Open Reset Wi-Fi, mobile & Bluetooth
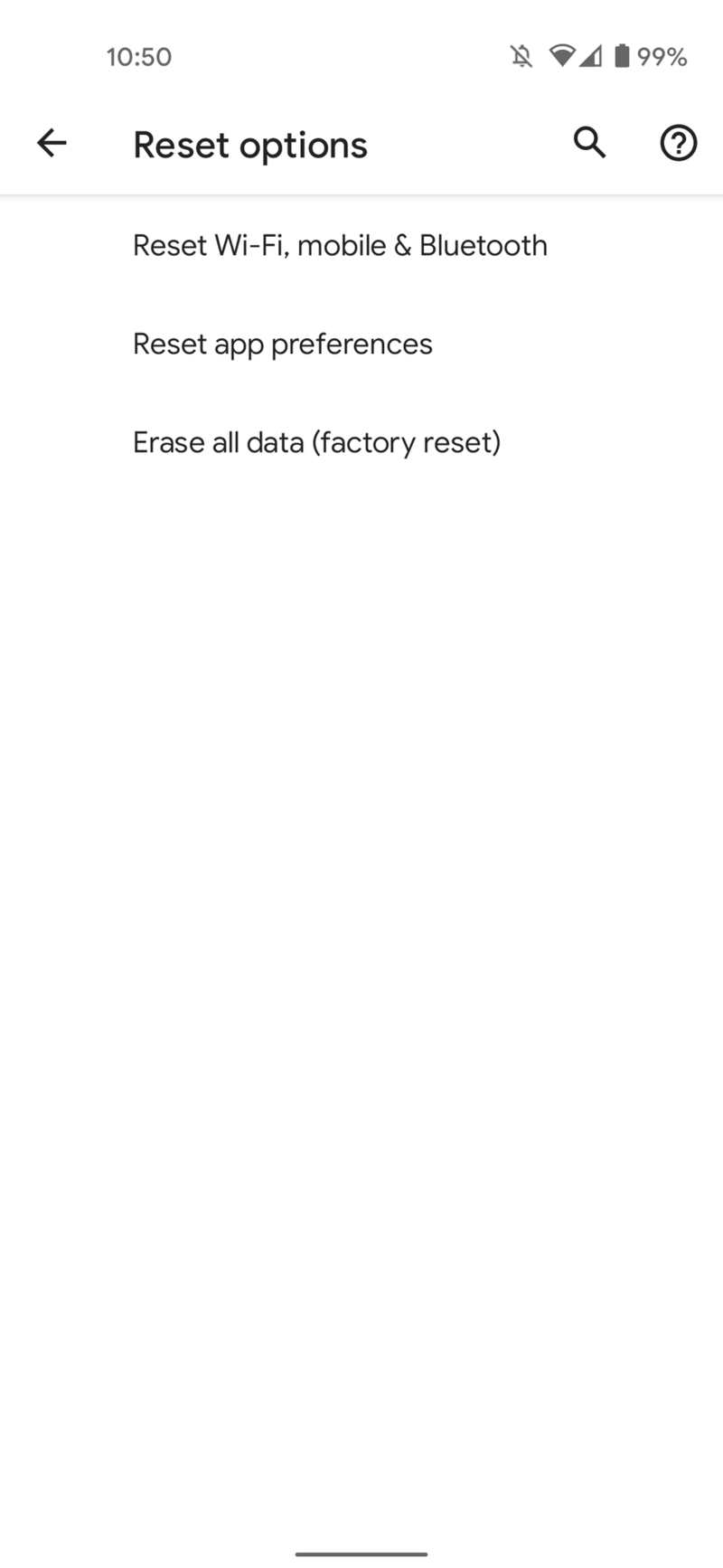This screenshot has height=1568, width=723. click(x=340, y=245)
